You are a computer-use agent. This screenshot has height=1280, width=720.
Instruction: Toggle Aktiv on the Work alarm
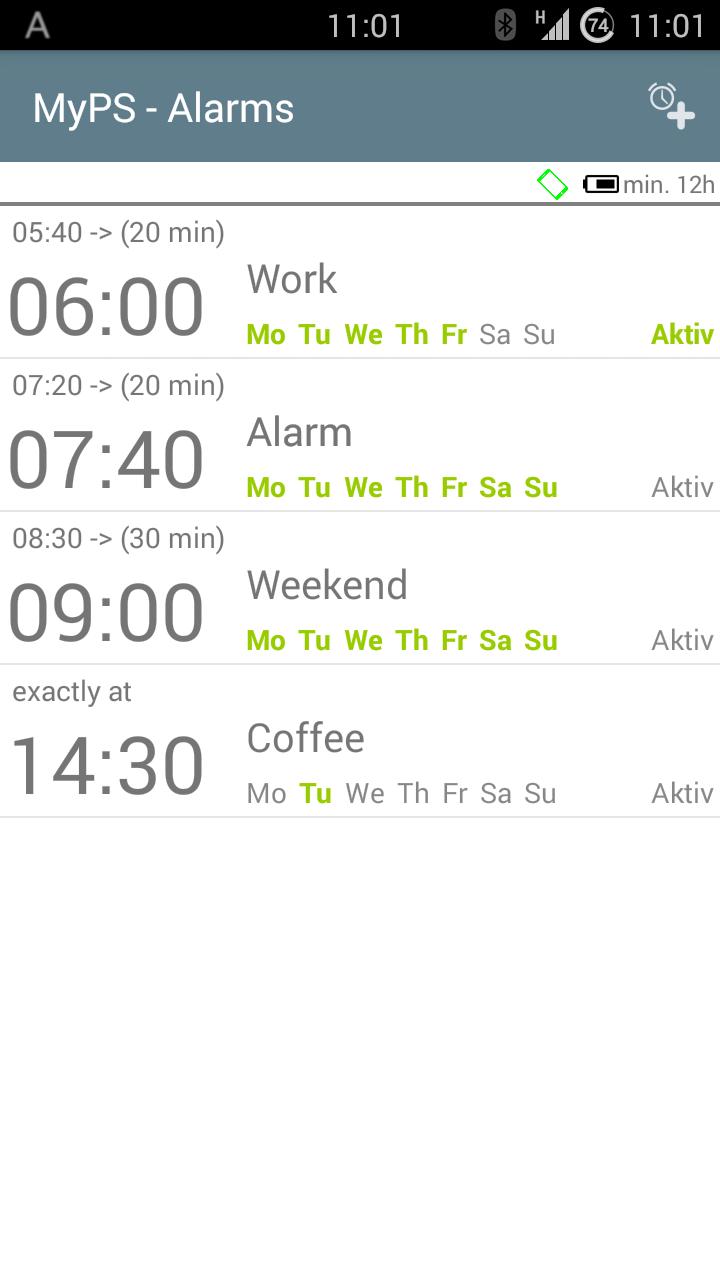click(682, 335)
